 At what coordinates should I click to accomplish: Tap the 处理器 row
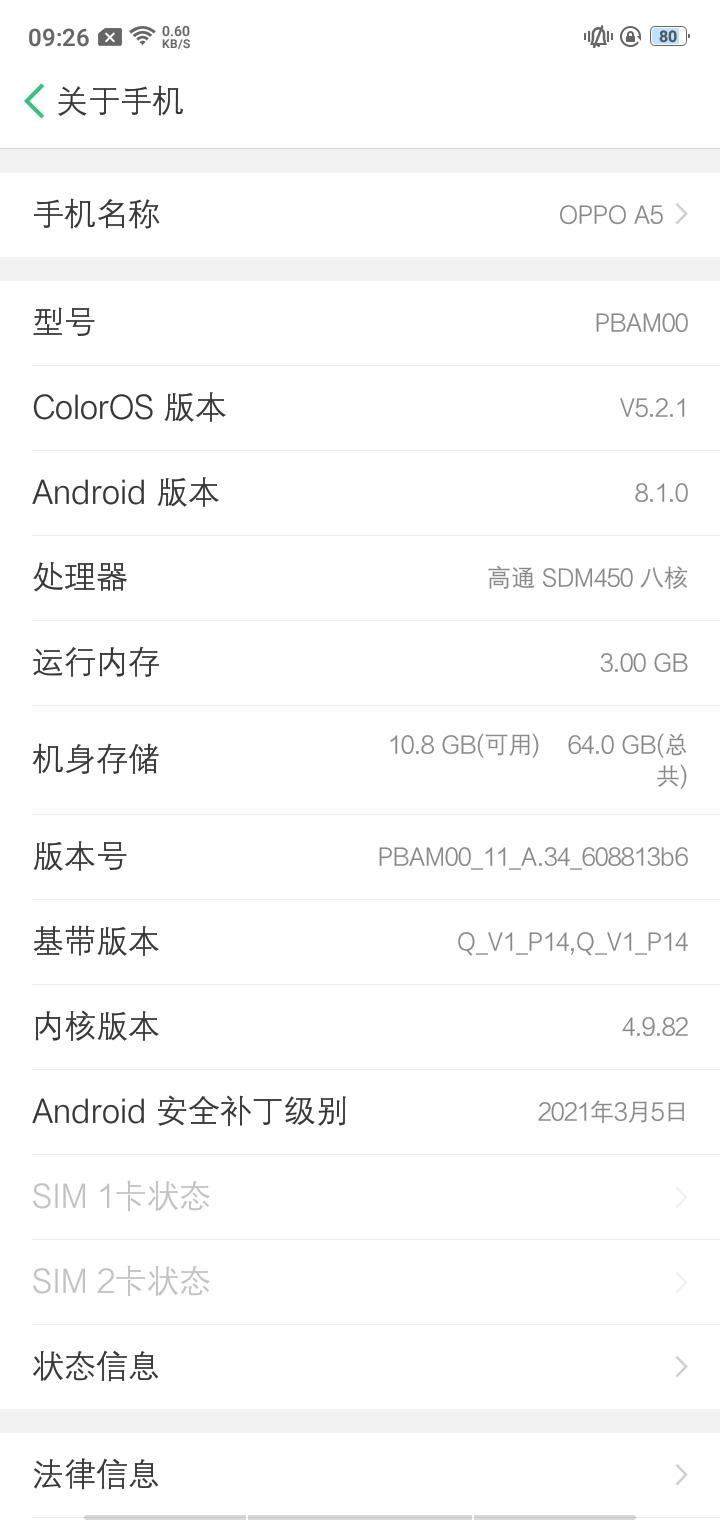(360, 578)
